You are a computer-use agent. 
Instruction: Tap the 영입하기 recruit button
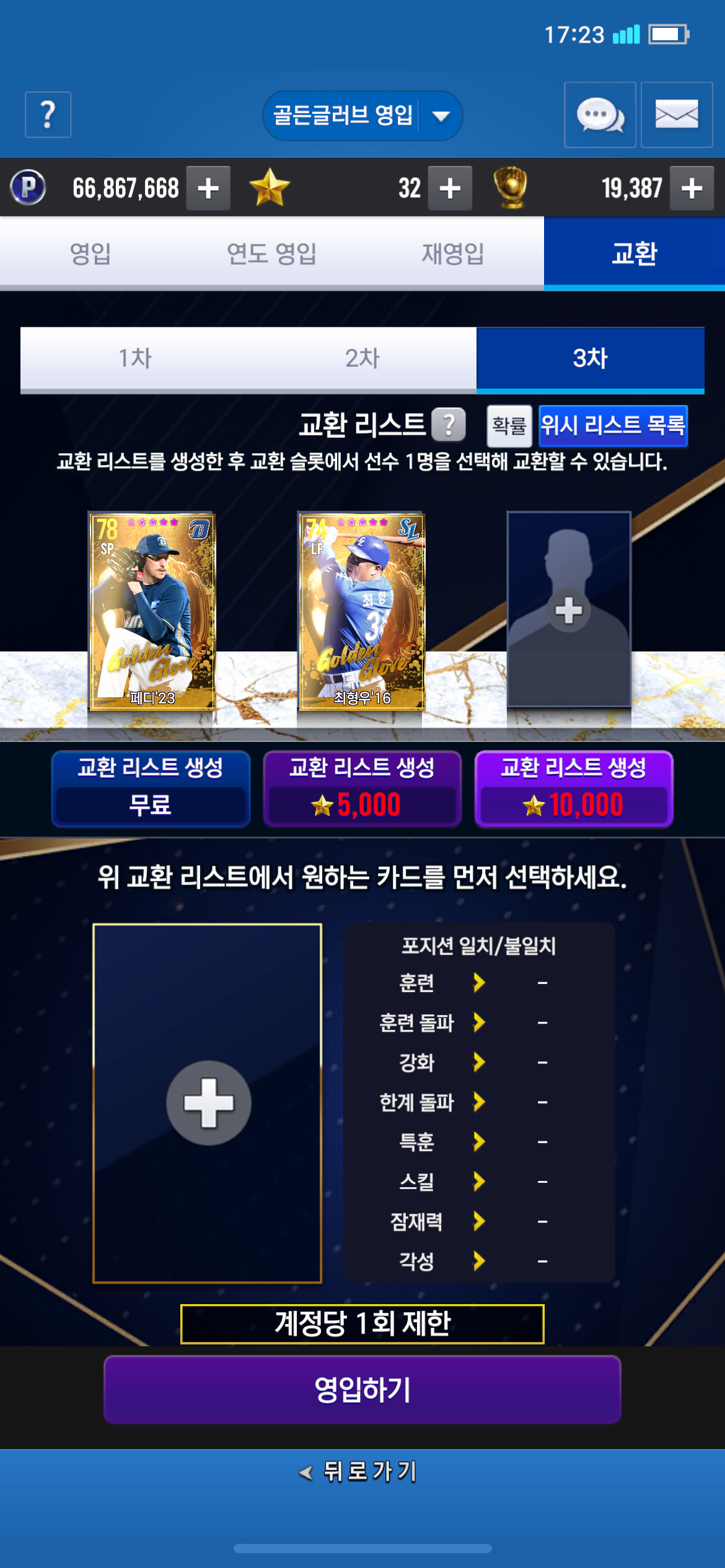362,1389
